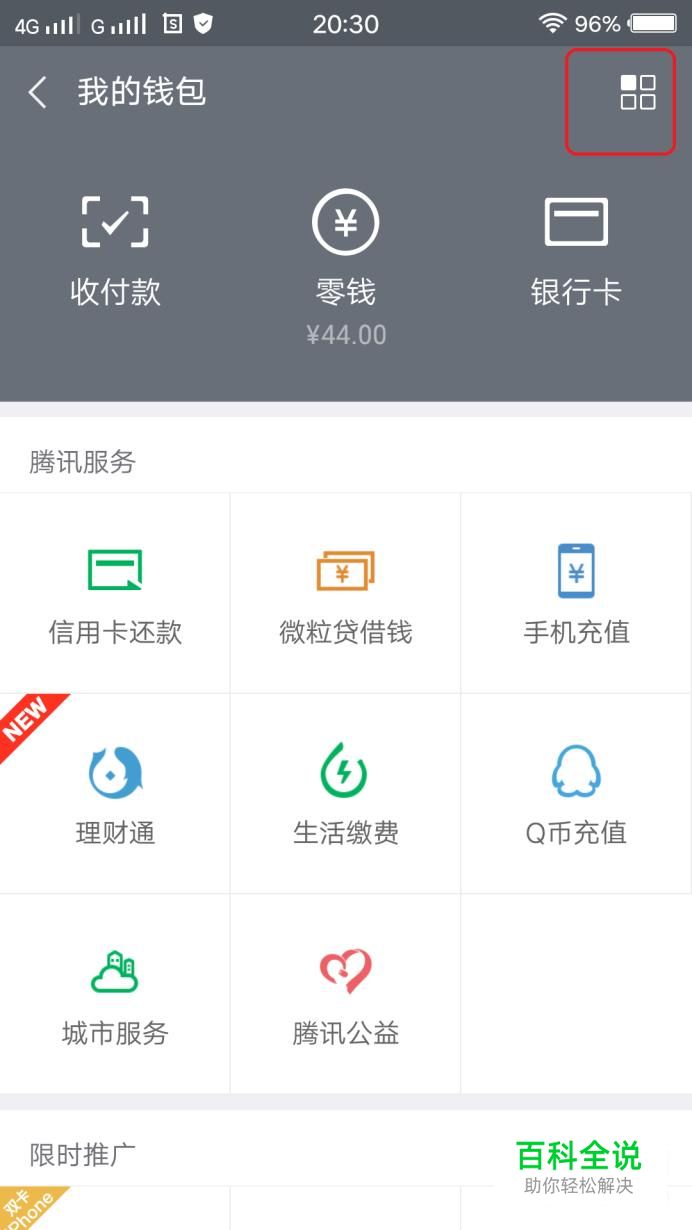The width and height of the screenshot is (692, 1230).
Task: Open 收付款 payment code
Action: coord(115,250)
